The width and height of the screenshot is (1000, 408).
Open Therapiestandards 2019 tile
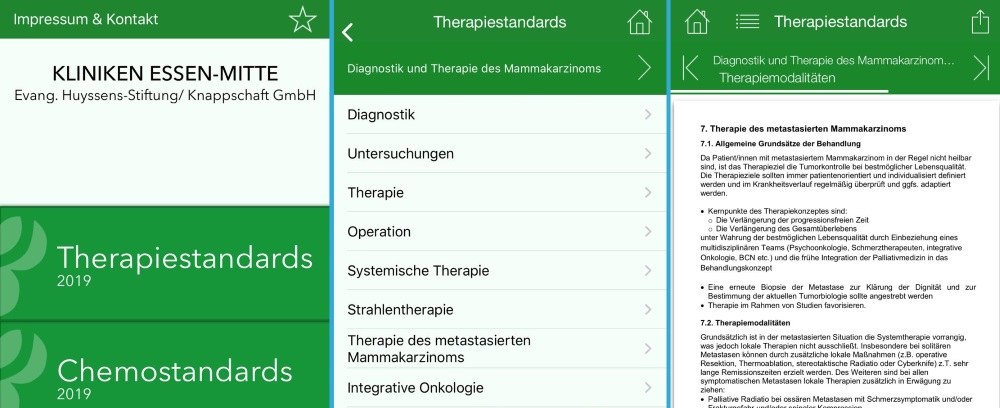[165, 264]
